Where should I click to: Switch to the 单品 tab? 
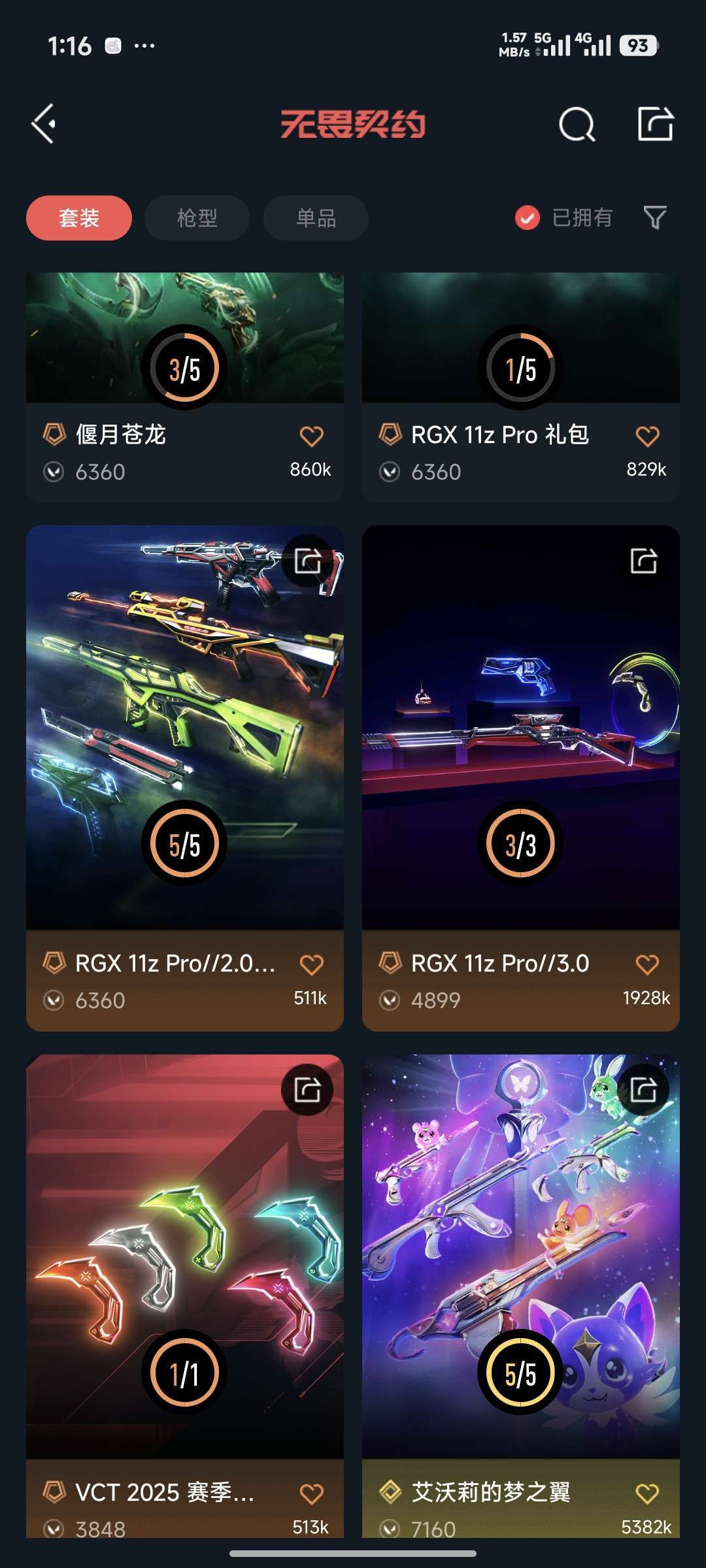(x=315, y=218)
